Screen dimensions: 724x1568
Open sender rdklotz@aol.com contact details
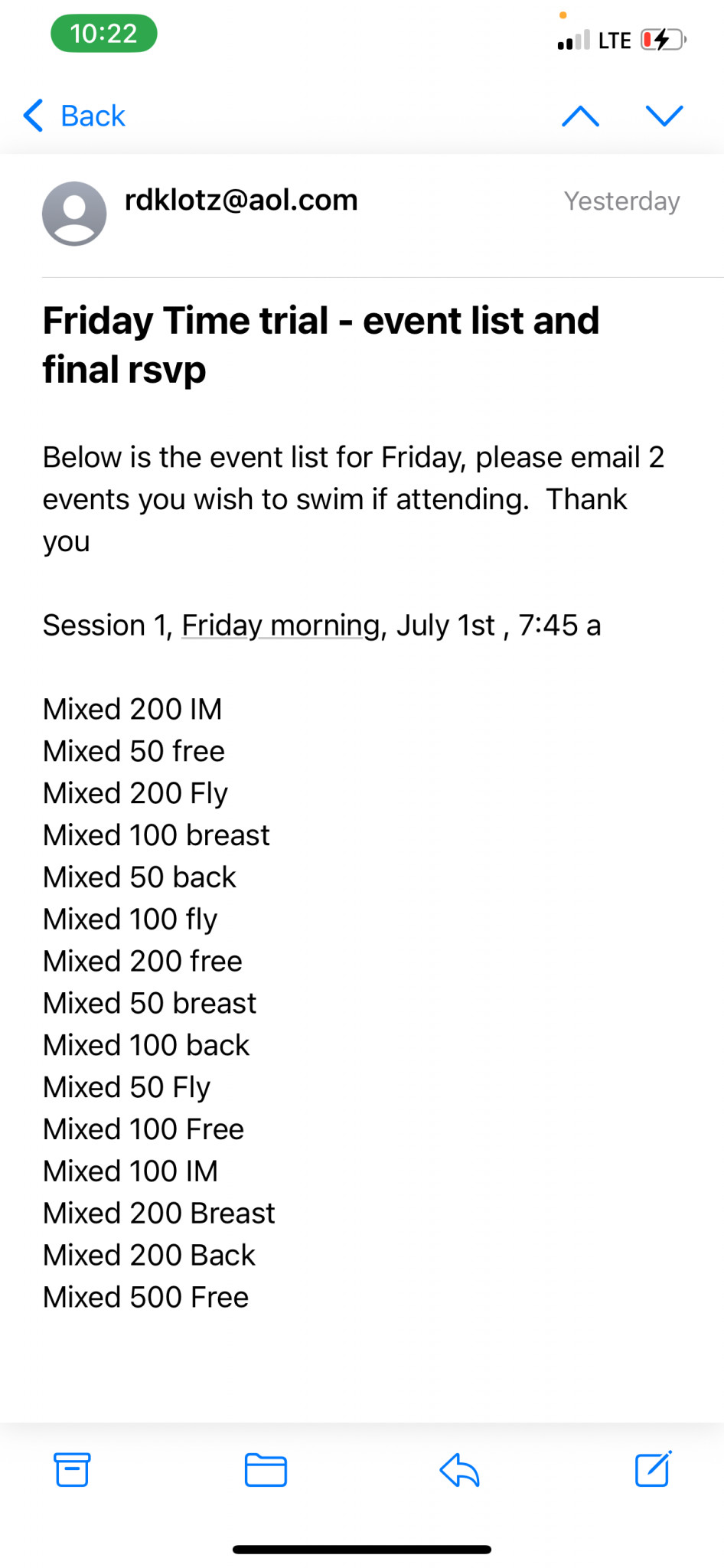point(241,200)
